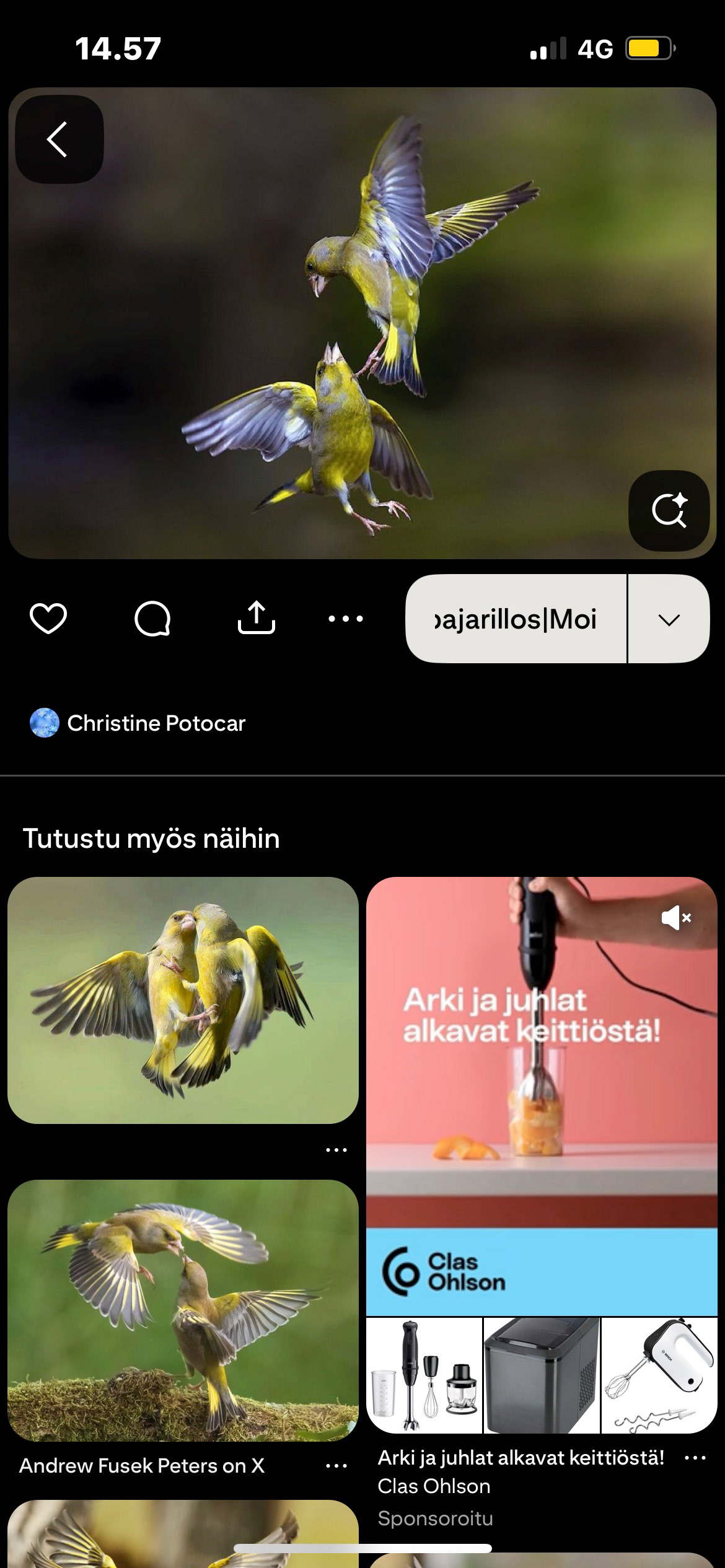Like this pin with the heart icon
Viewport: 725px width, 1568px height.
tap(48, 618)
